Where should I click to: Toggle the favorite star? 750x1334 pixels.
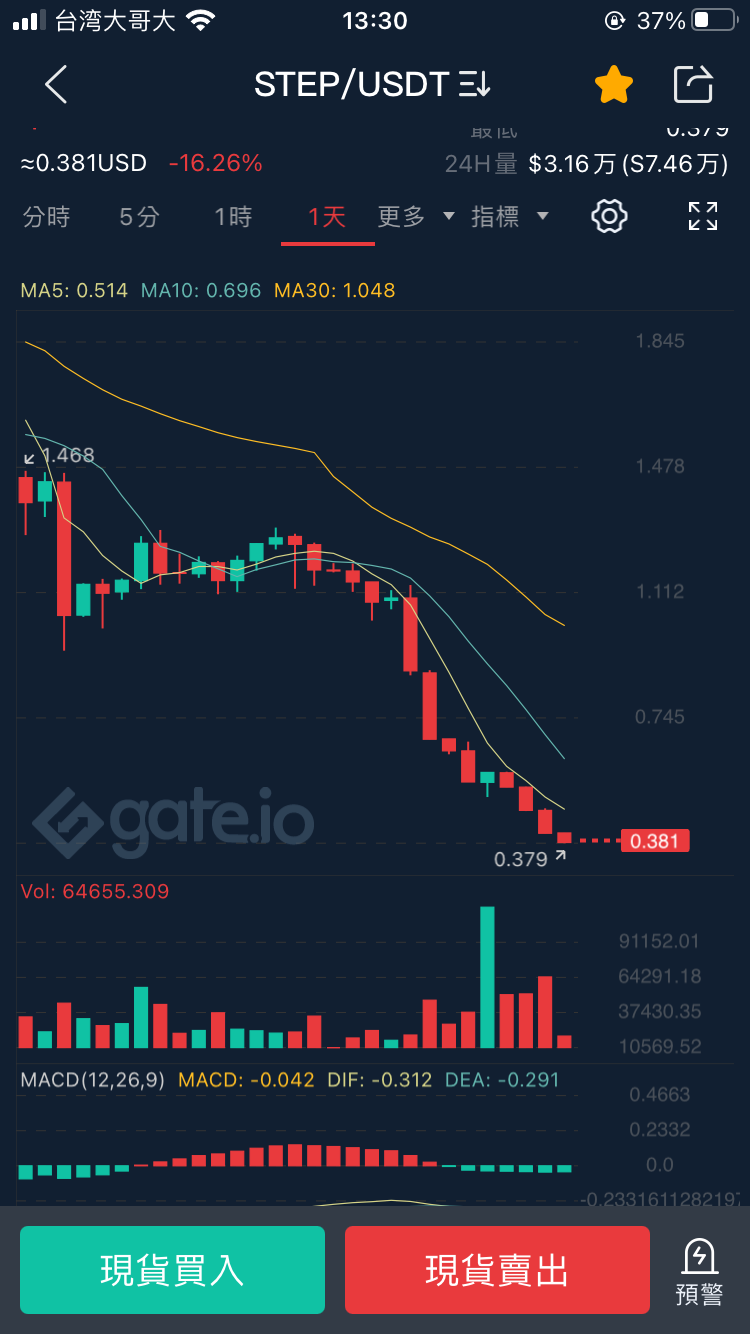click(x=614, y=85)
